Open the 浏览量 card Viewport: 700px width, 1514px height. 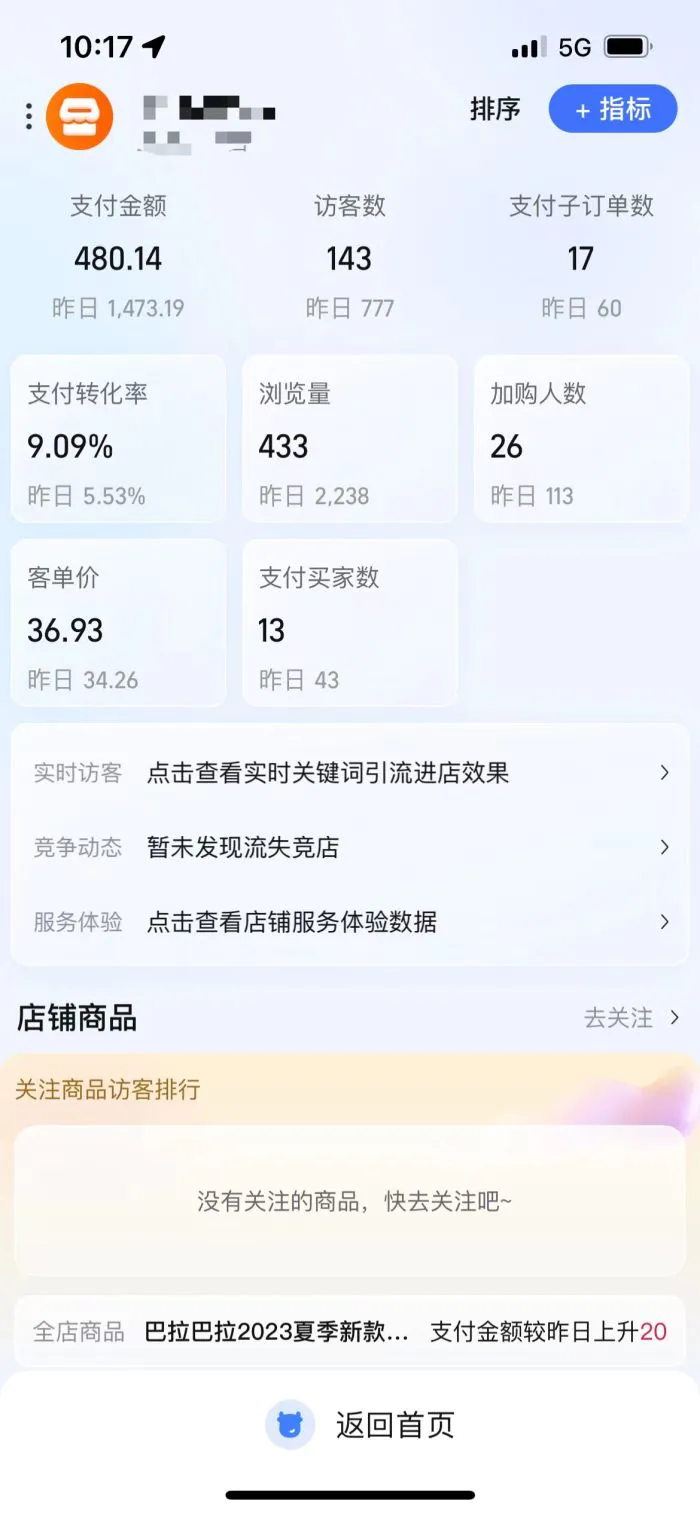pos(349,439)
